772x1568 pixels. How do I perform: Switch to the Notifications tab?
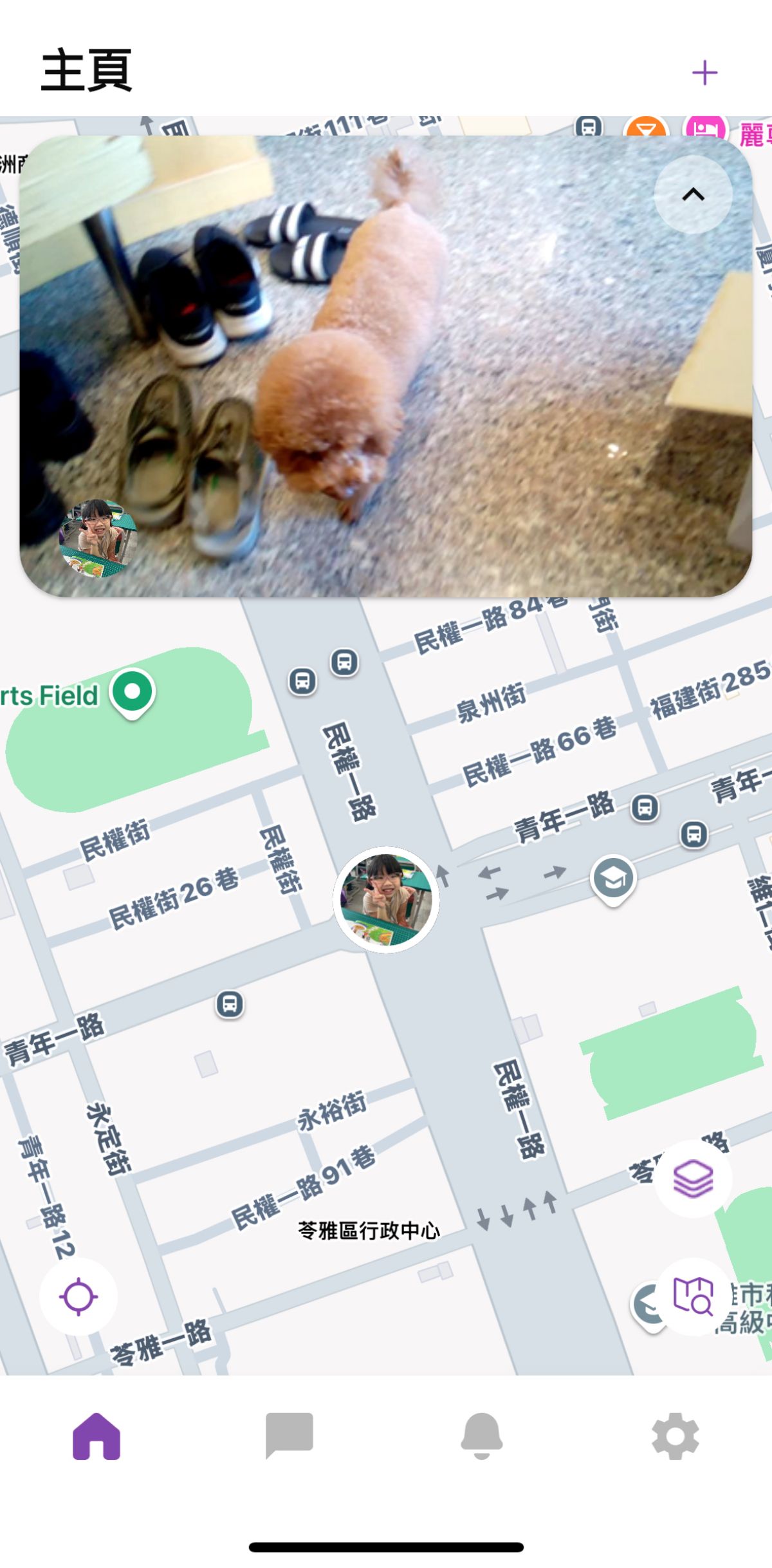[x=482, y=1436]
